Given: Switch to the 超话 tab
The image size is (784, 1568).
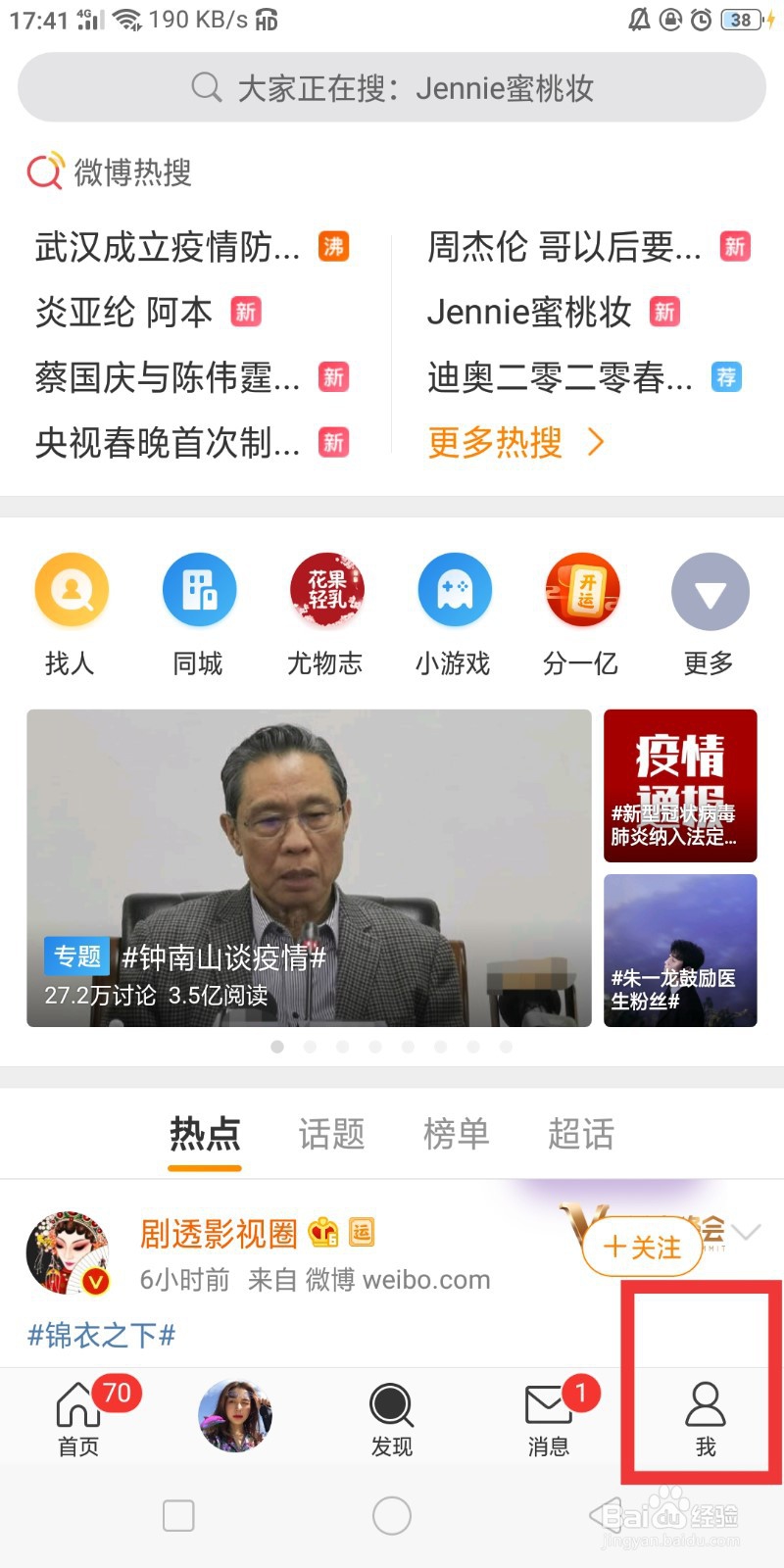Looking at the screenshot, I should 581,1135.
